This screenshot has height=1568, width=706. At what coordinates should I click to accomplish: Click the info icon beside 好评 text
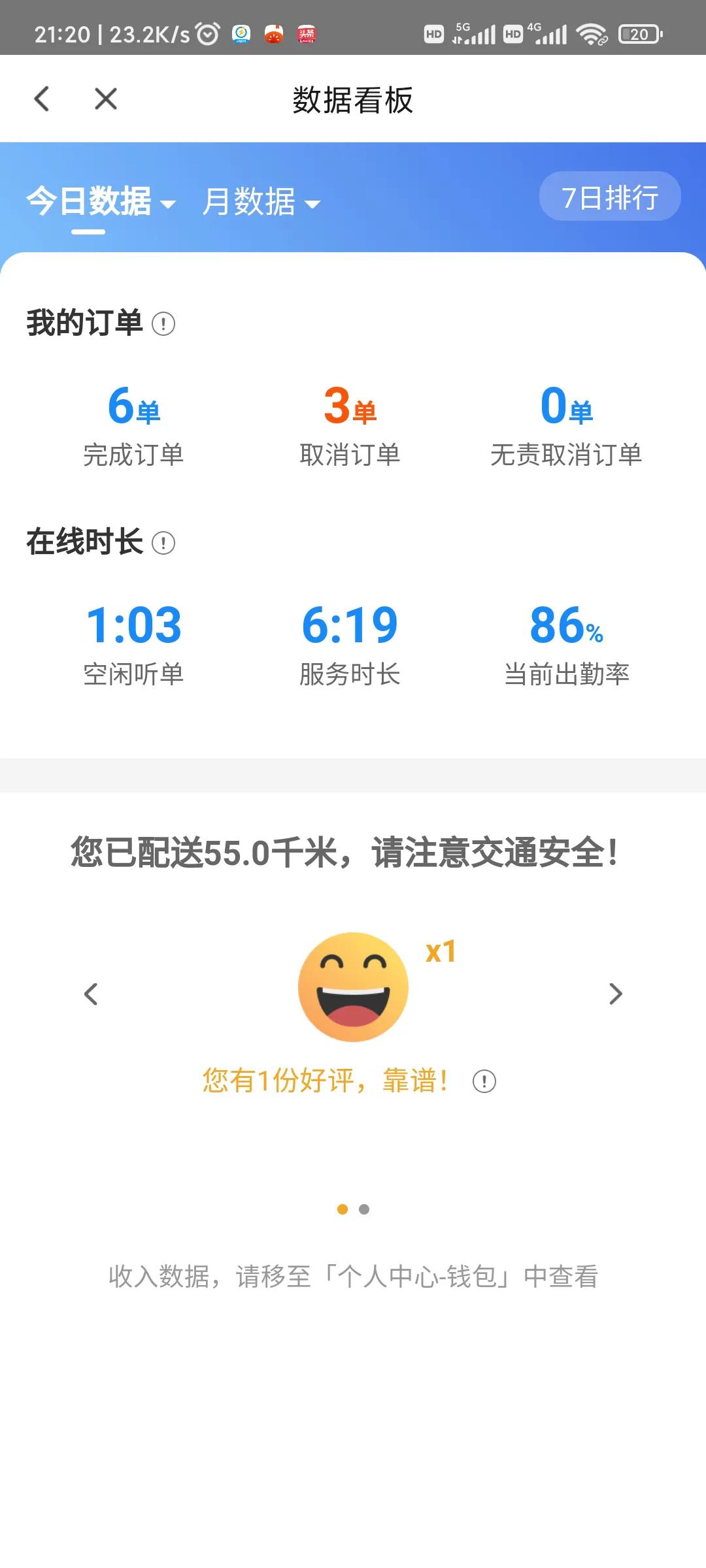click(482, 1081)
